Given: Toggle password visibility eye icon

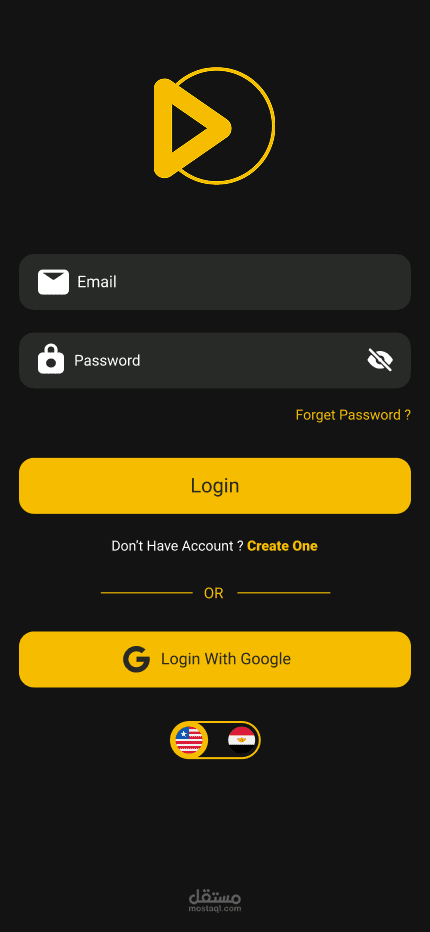Looking at the screenshot, I should (x=380, y=360).
